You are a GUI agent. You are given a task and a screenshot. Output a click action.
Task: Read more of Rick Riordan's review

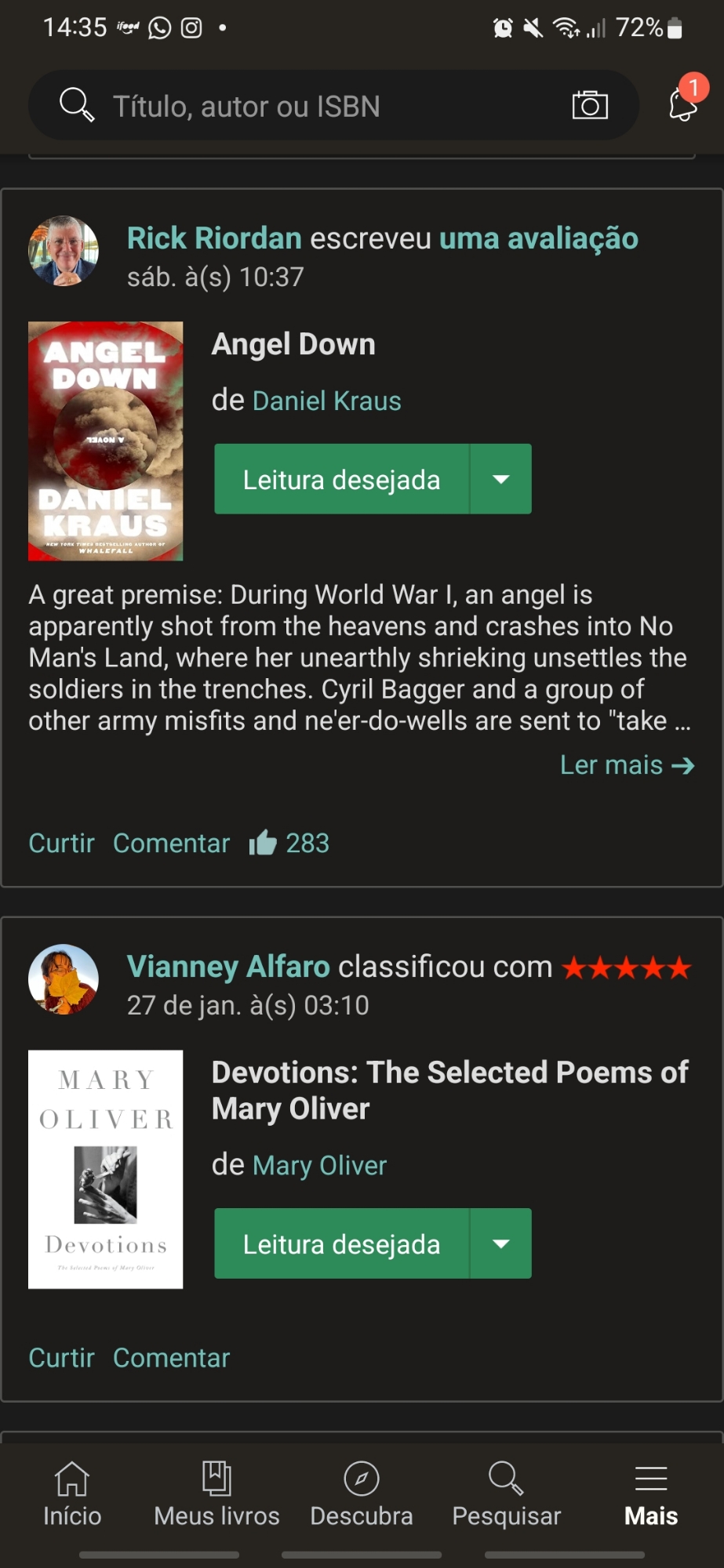tap(626, 764)
